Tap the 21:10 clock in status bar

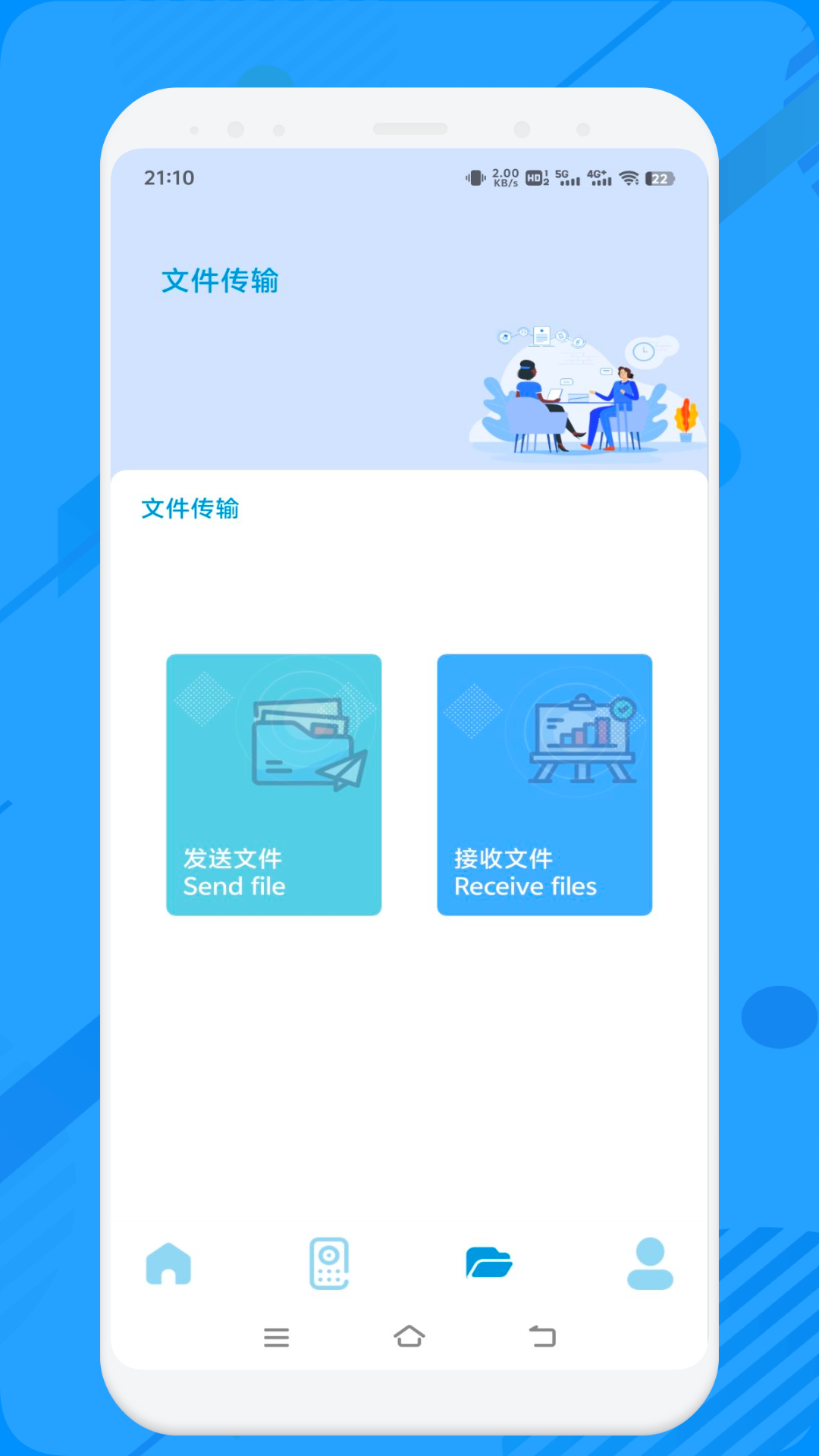170,177
